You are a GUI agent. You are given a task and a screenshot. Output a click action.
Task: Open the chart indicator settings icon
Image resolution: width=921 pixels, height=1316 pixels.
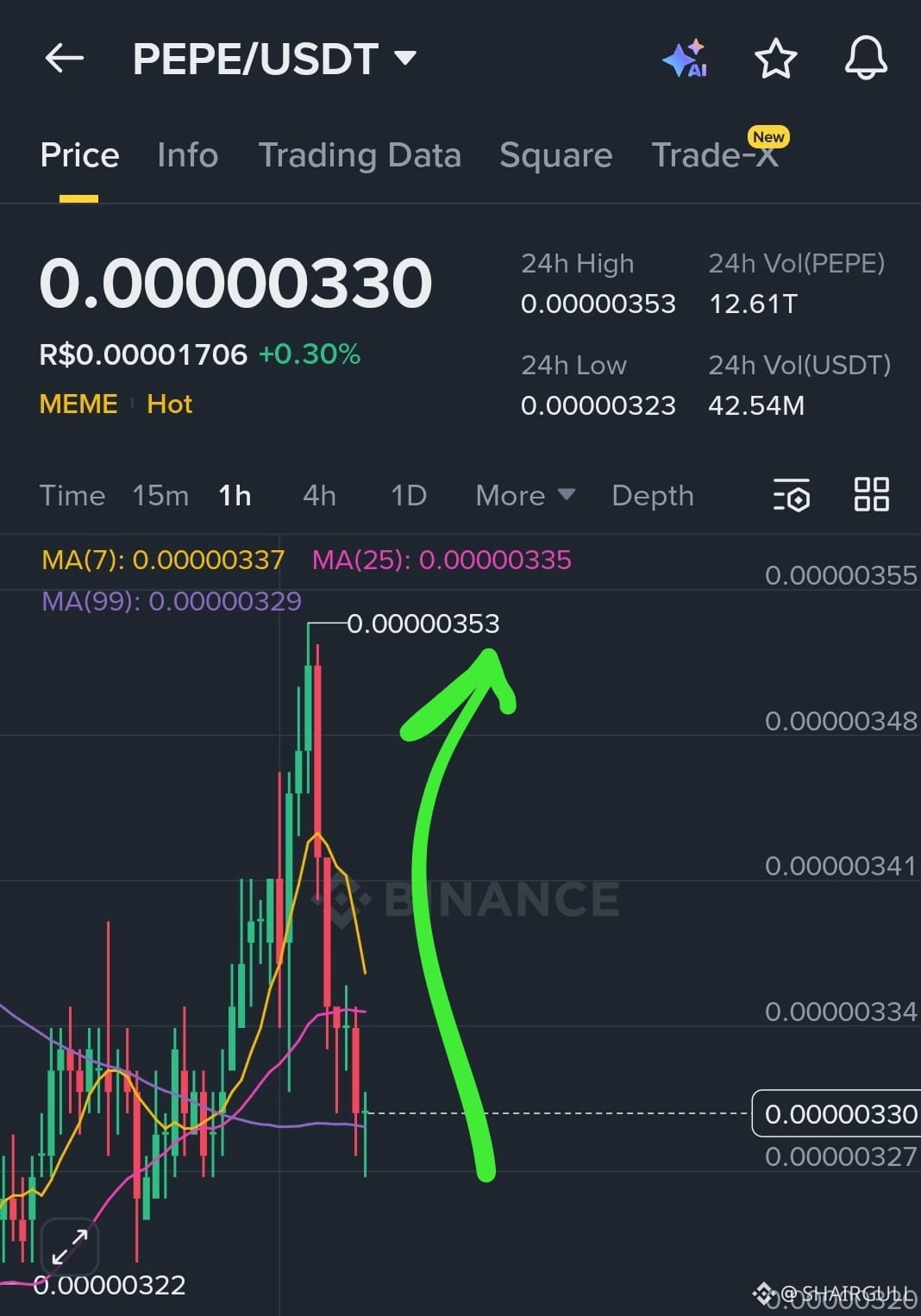(792, 495)
